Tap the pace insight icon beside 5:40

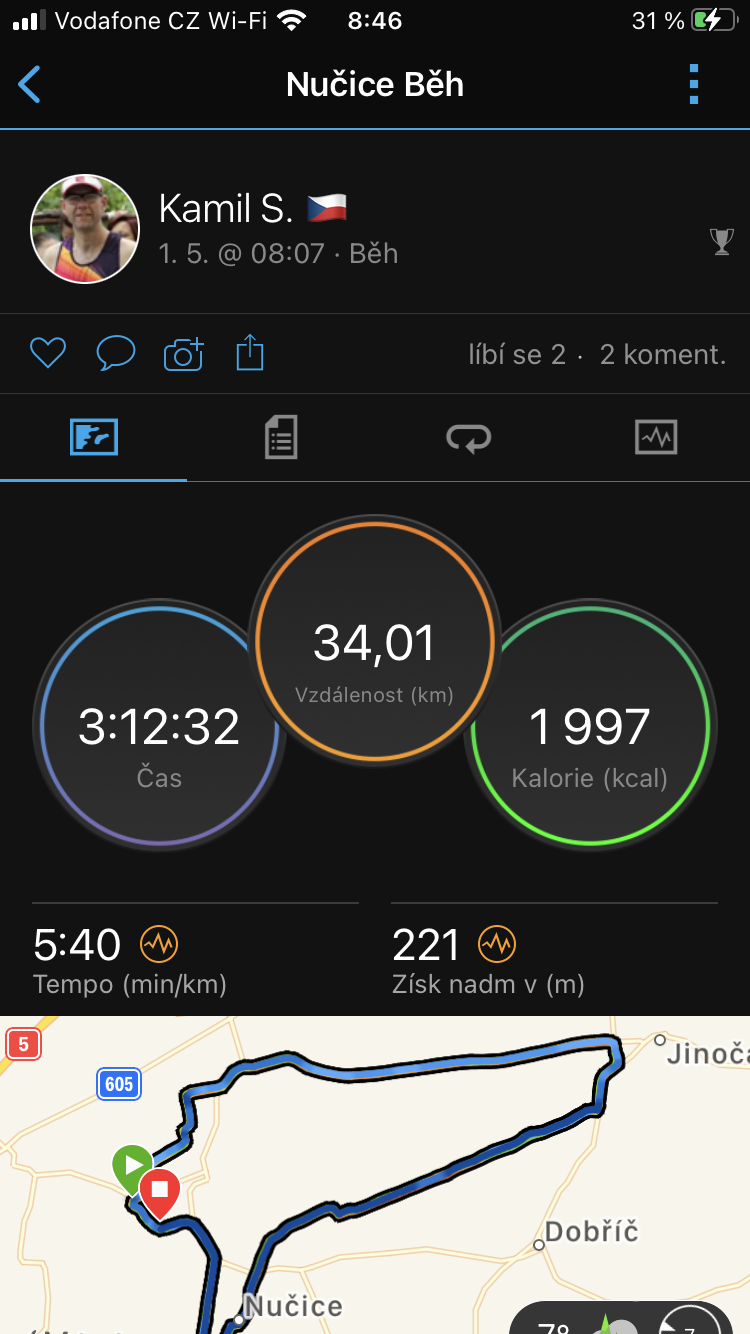tap(158, 943)
